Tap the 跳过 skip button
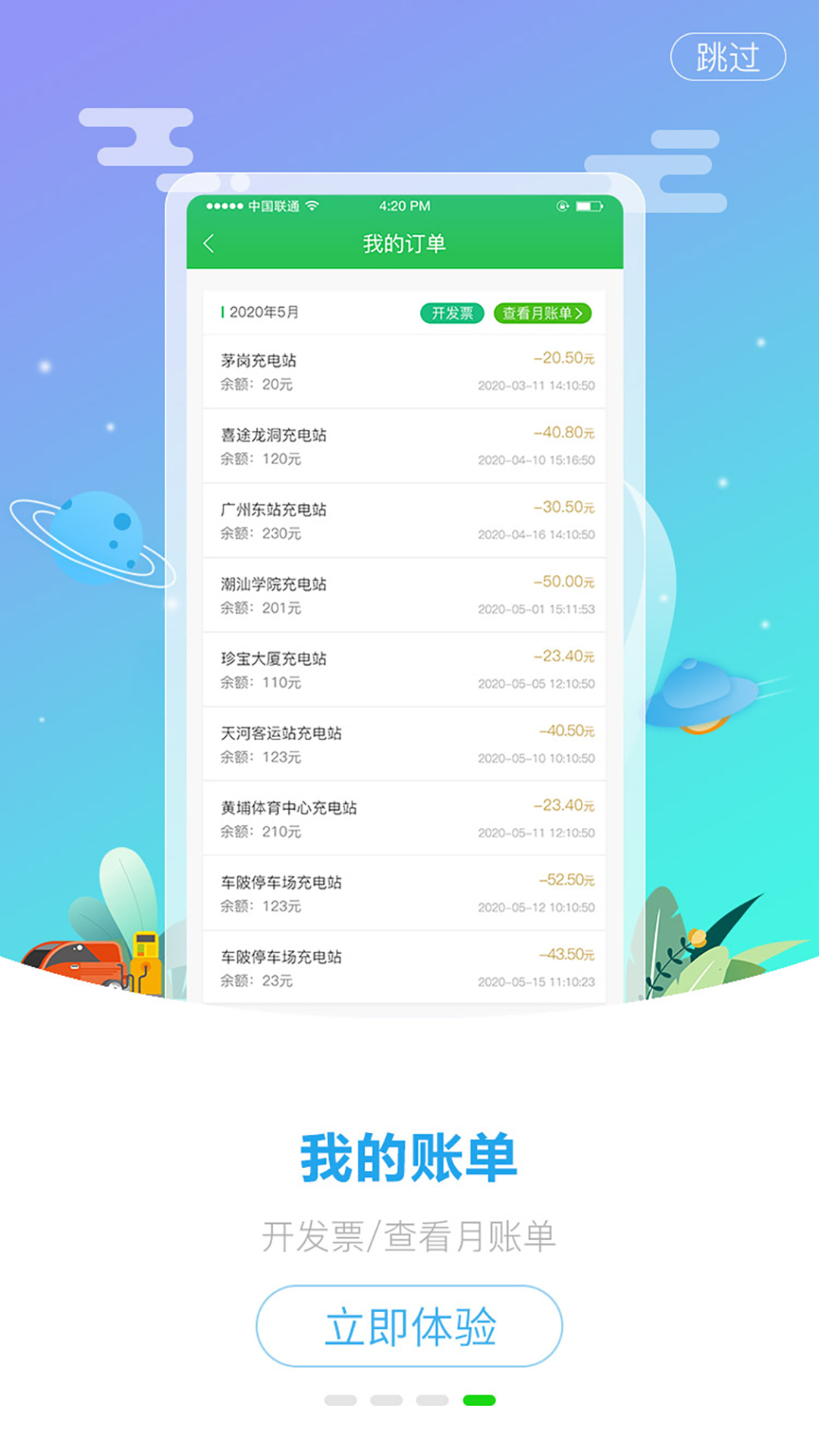This screenshot has width=819, height=1456. pyautogui.click(x=728, y=57)
